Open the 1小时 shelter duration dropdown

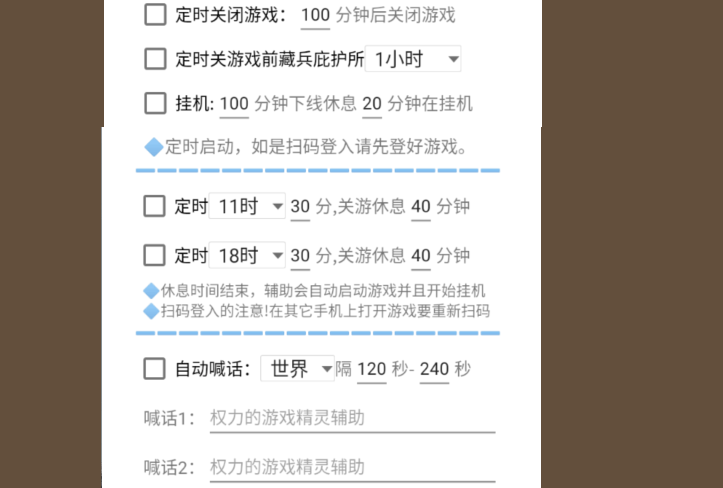414,59
